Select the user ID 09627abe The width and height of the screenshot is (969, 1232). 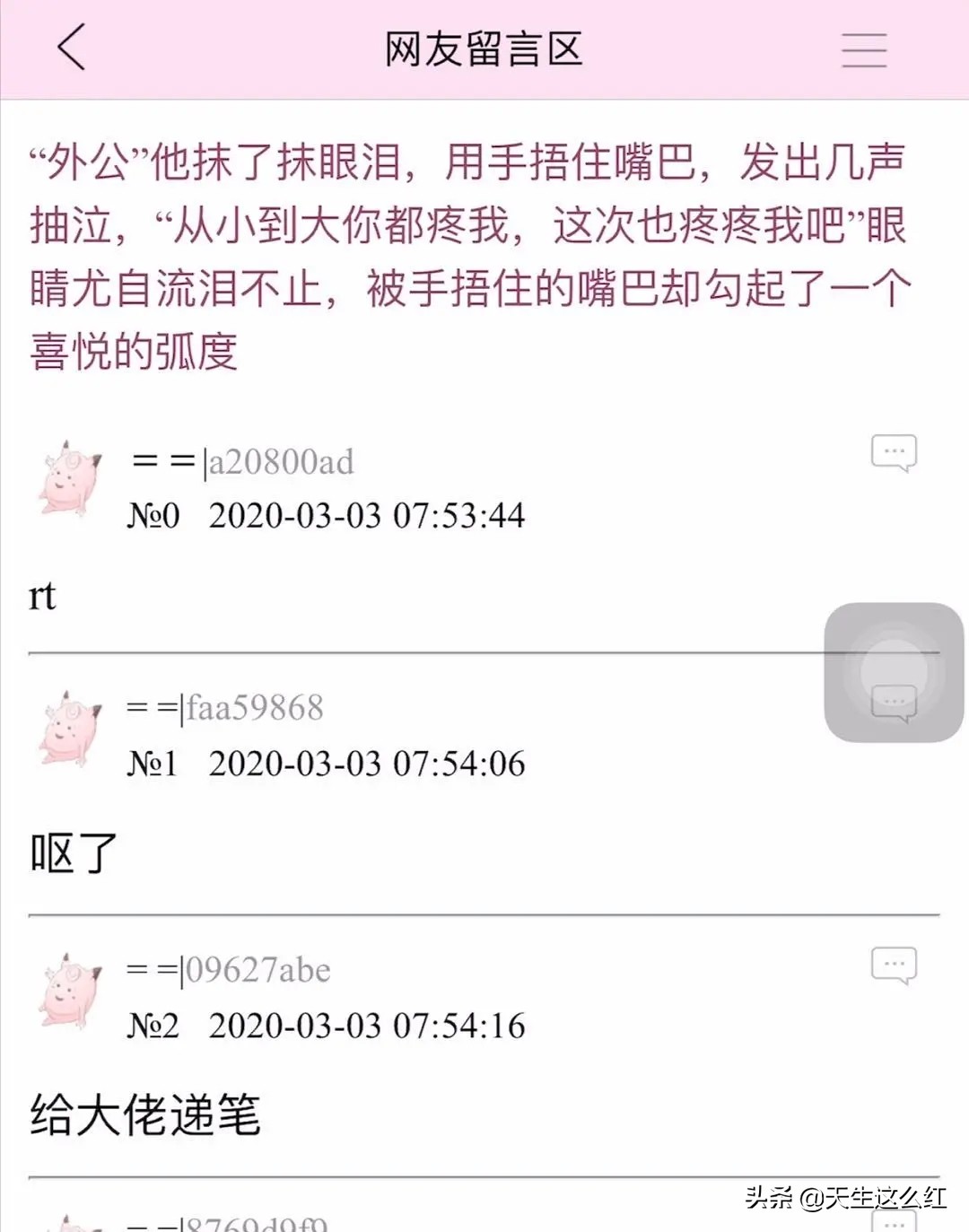(x=260, y=969)
